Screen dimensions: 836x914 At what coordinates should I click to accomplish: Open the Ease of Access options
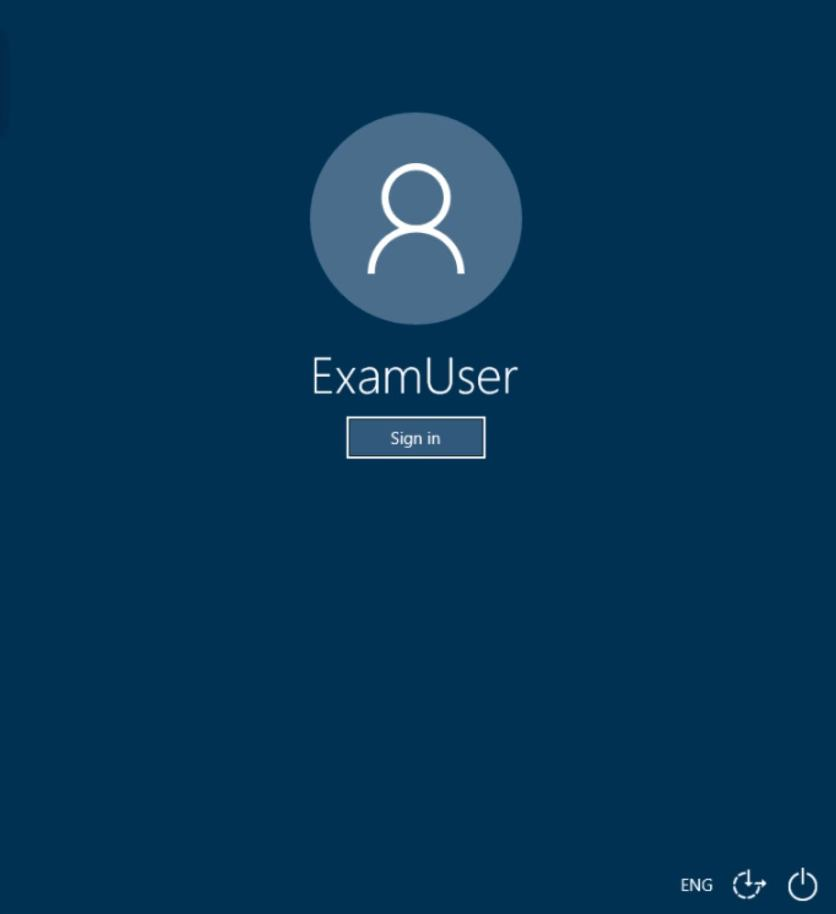click(x=749, y=885)
